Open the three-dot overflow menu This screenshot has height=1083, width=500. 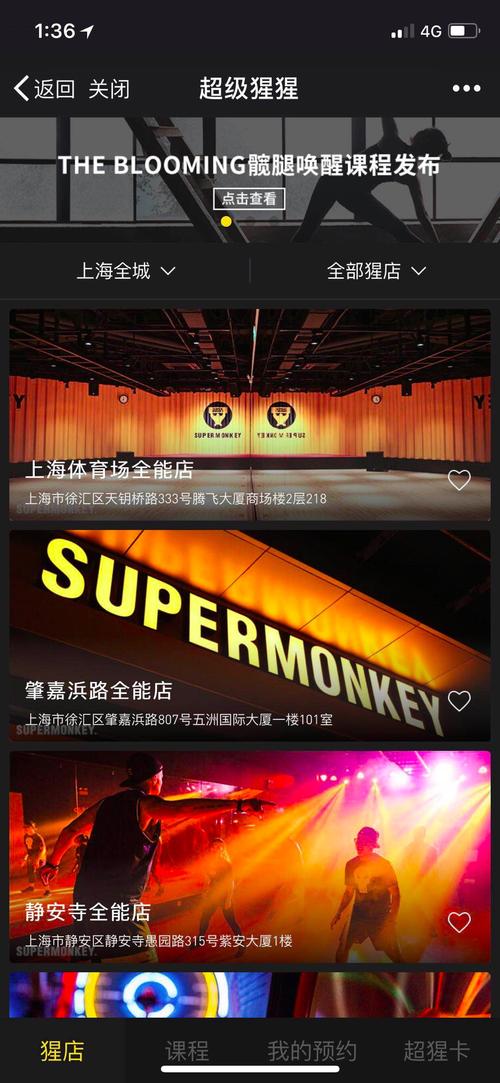[x=466, y=88]
